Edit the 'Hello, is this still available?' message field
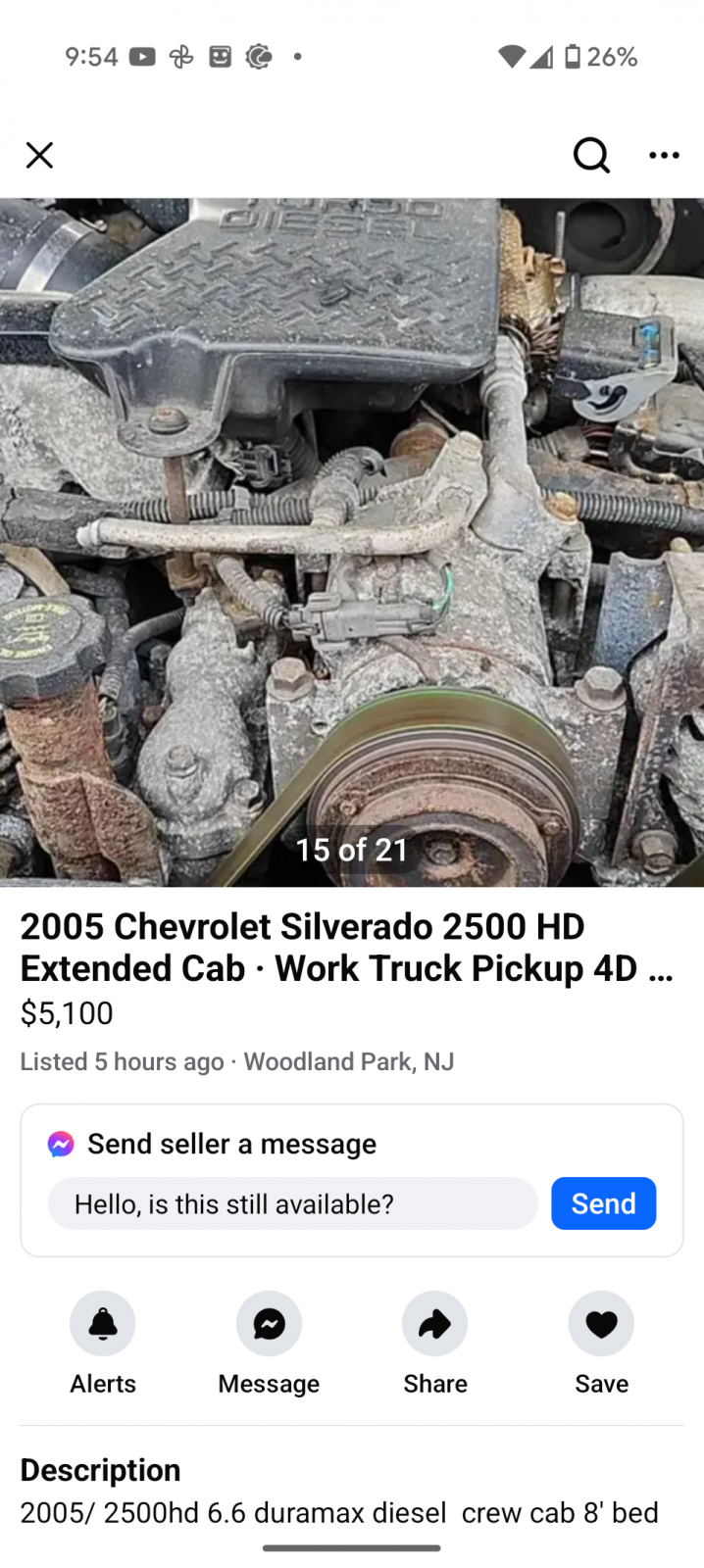The image size is (704, 1568). click(x=292, y=1203)
